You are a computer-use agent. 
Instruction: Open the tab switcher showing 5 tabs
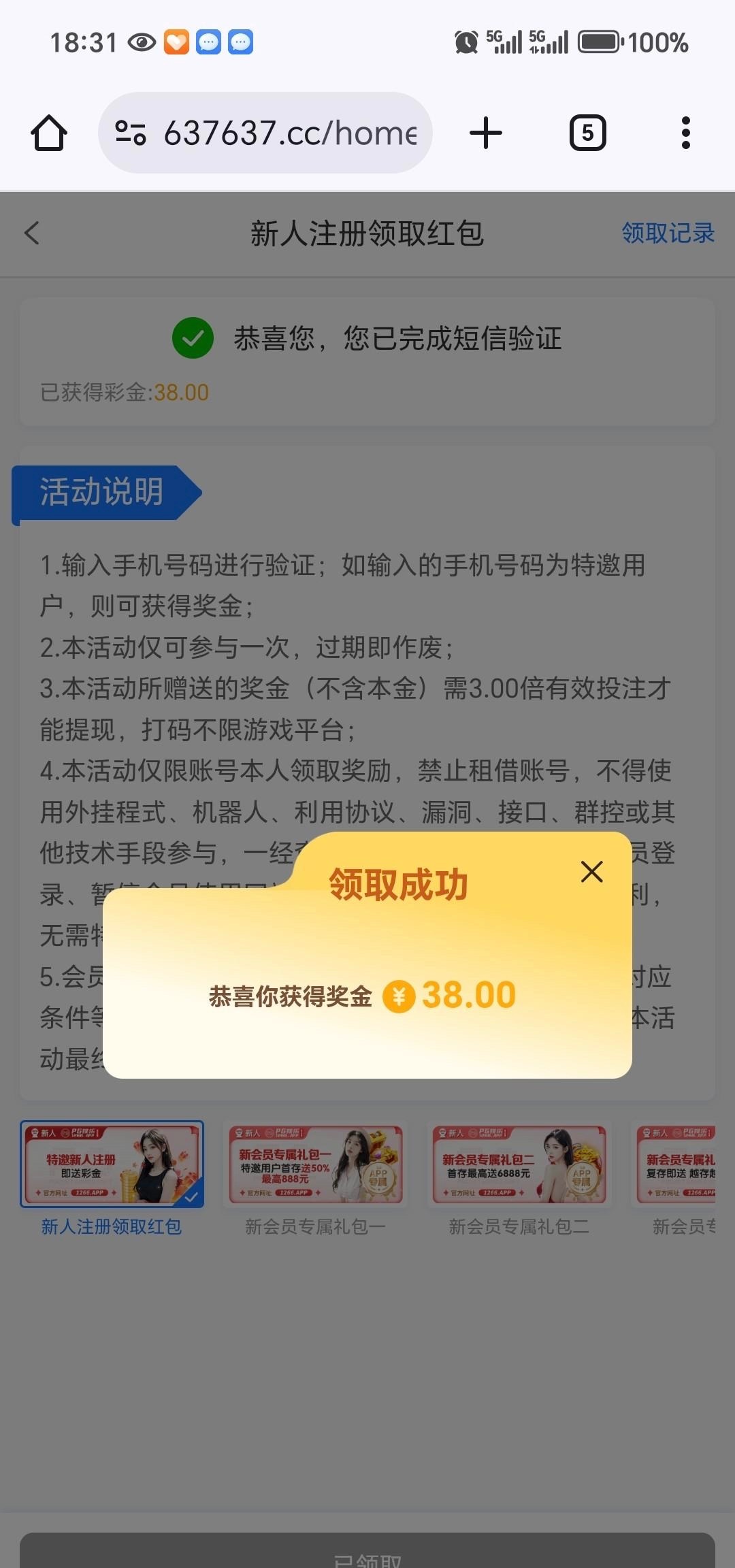coord(587,133)
